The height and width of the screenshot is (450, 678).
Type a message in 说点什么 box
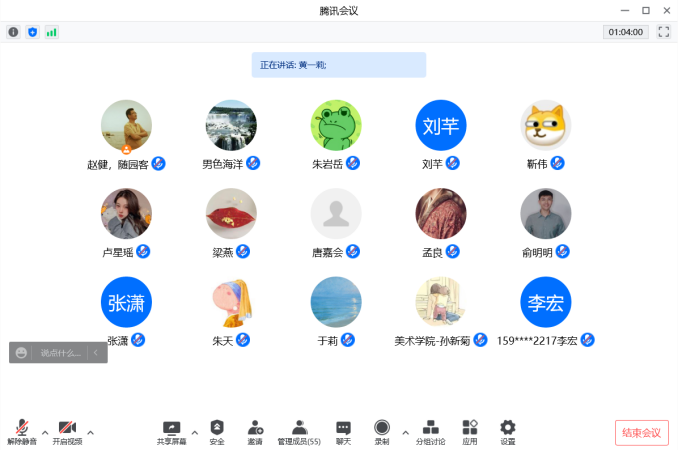60,353
